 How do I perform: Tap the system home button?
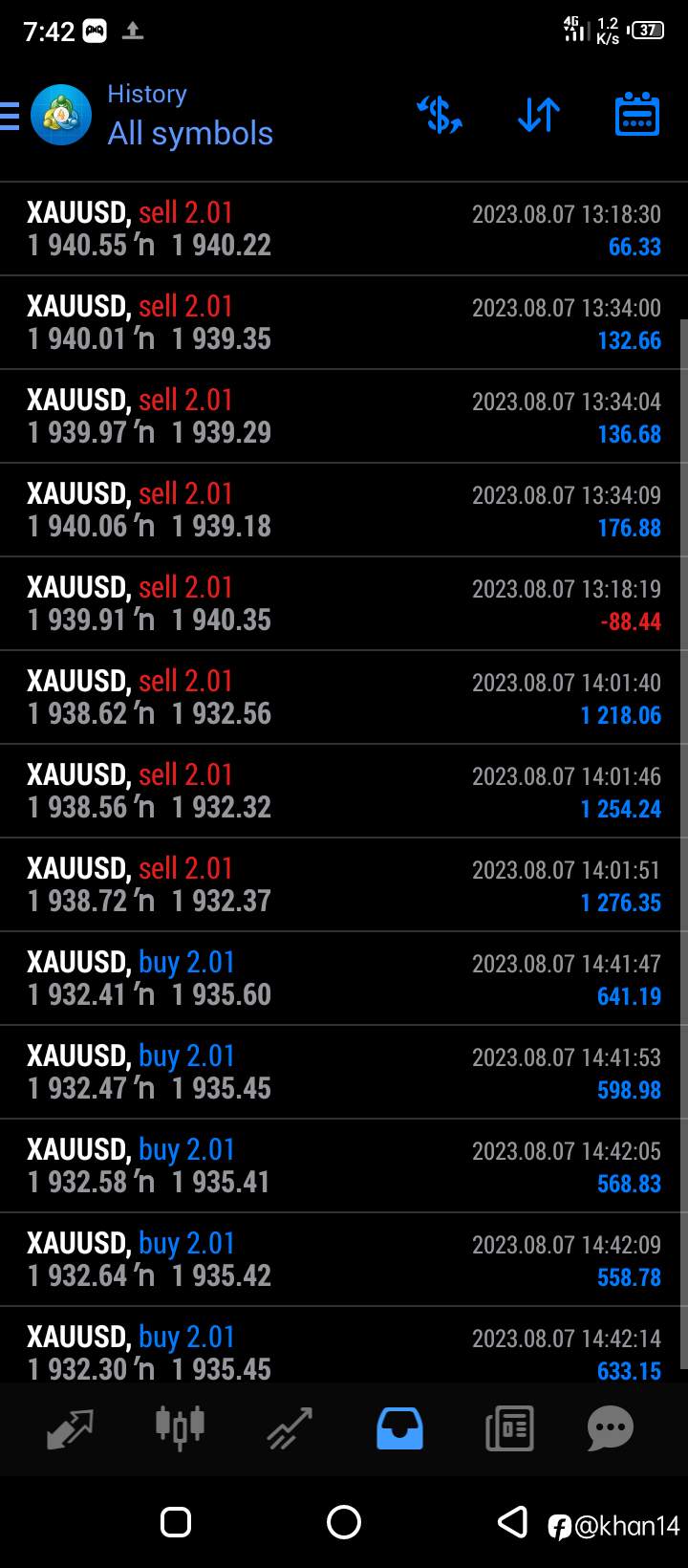344,1522
